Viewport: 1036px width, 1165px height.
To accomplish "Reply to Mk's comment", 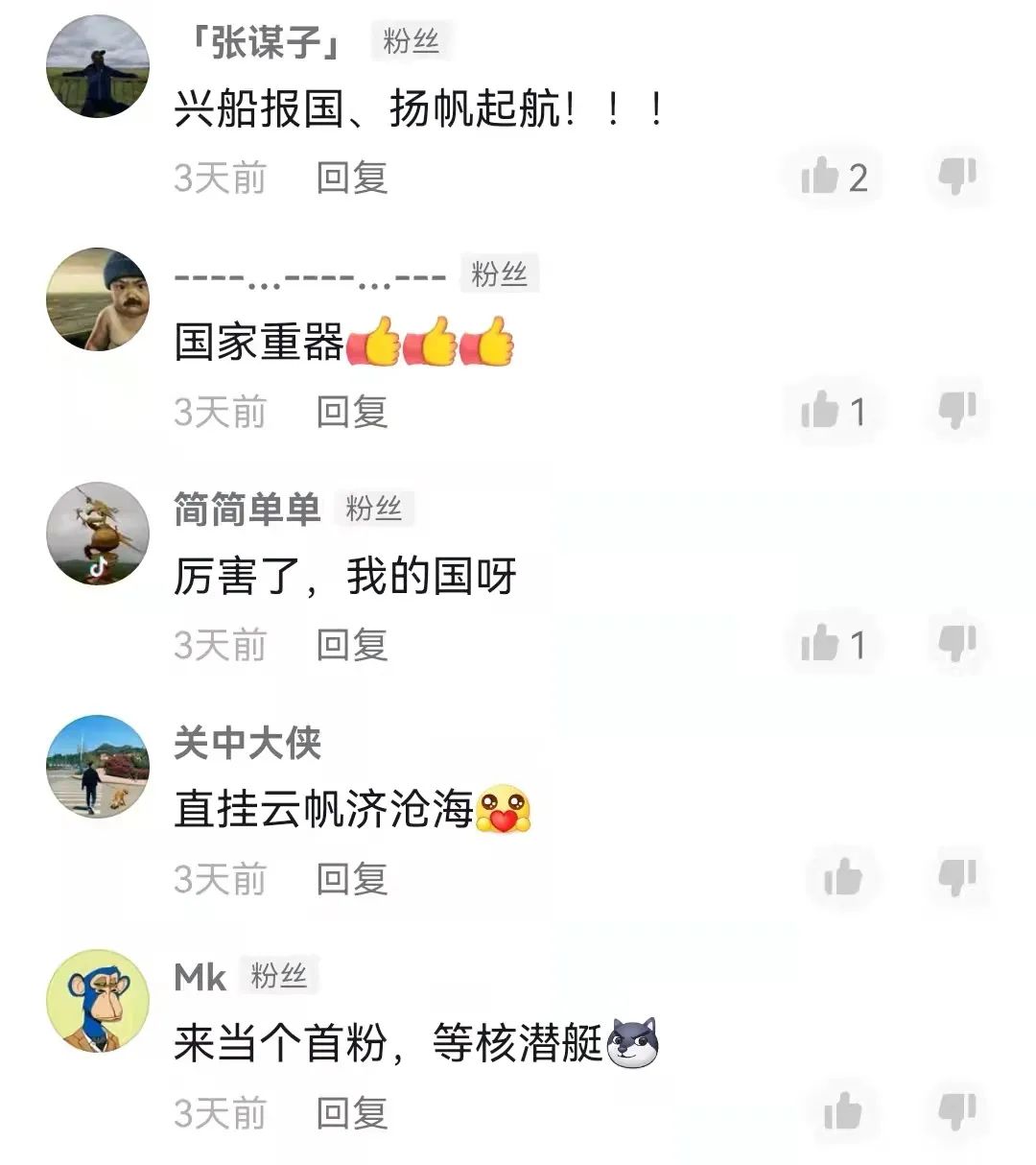I will (x=352, y=1113).
